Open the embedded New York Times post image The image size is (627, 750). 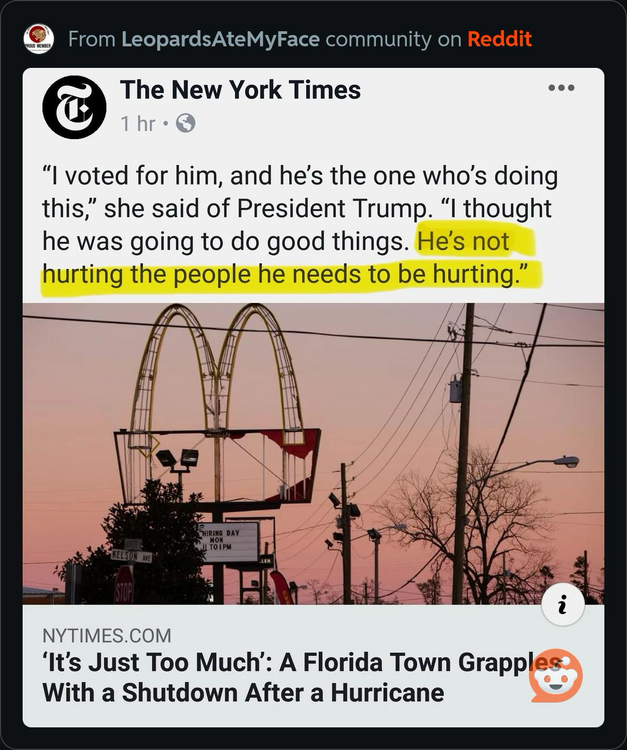click(313, 453)
